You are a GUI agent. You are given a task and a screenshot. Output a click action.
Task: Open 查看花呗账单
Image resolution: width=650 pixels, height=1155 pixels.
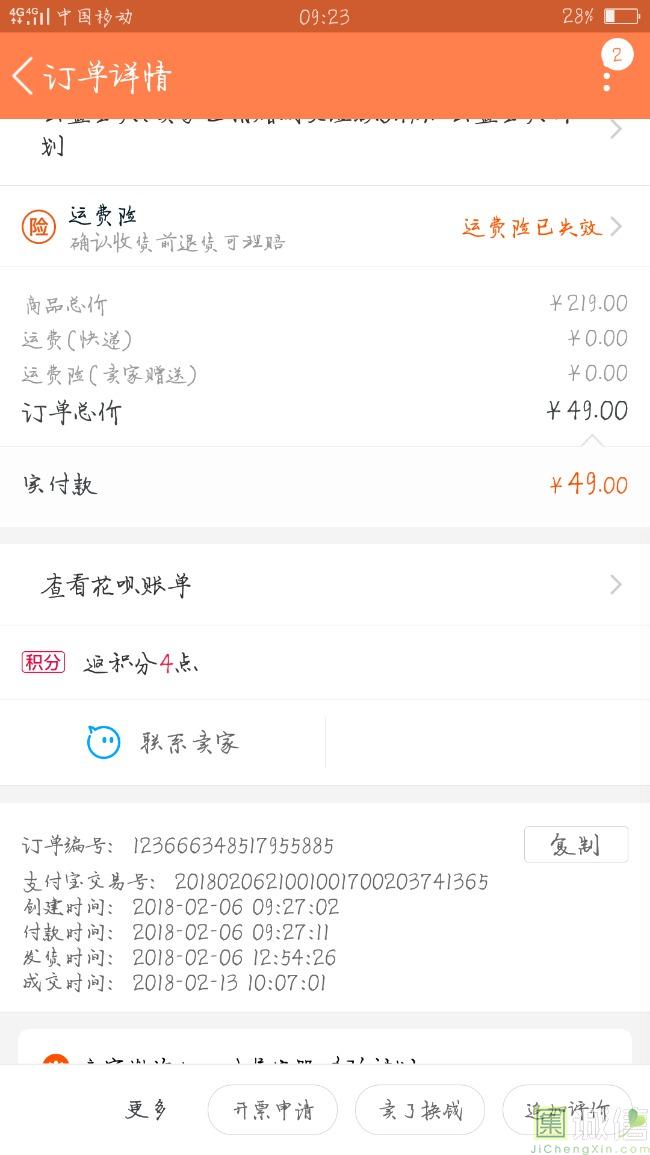click(x=325, y=585)
